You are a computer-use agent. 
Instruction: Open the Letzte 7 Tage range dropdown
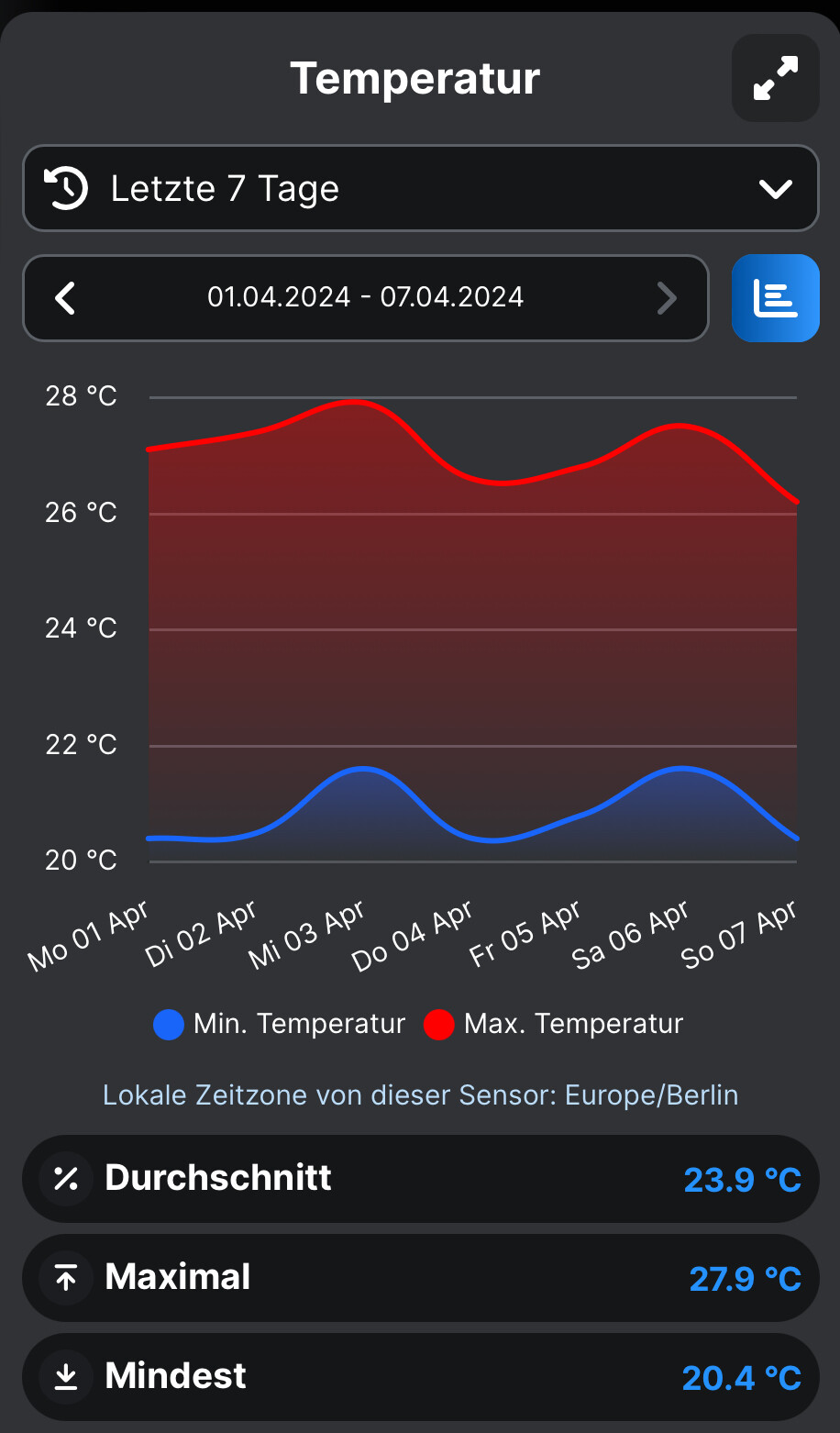pyautogui.click(x=420, y=188)
